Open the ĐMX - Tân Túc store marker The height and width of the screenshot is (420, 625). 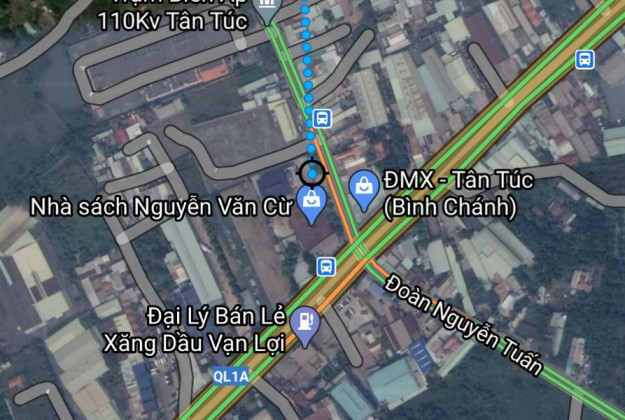pyautogui.click(x=361, y=185)
